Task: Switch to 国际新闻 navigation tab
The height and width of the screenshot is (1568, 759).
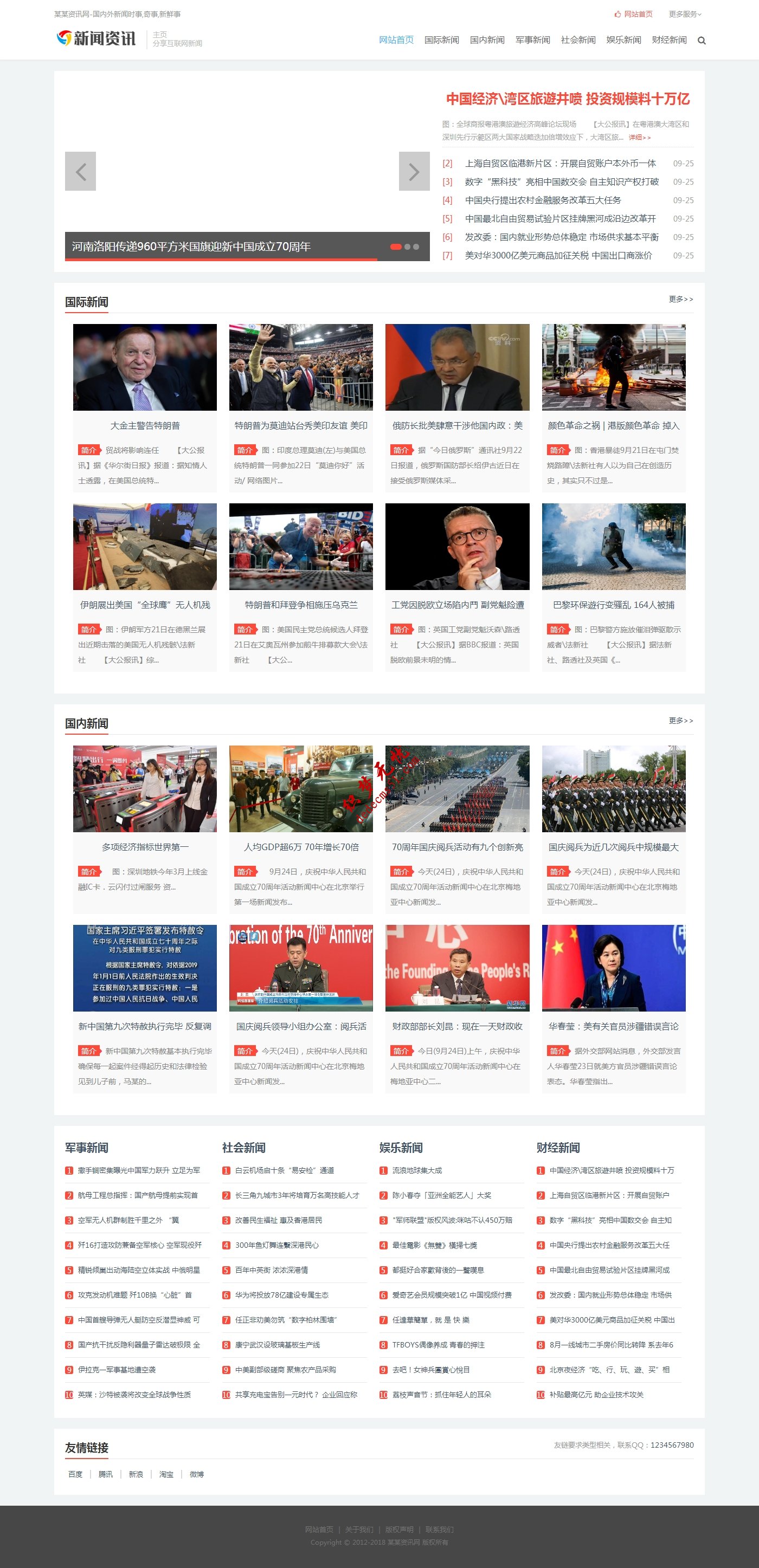Action: pyautogui.click(x=441, y=40)
